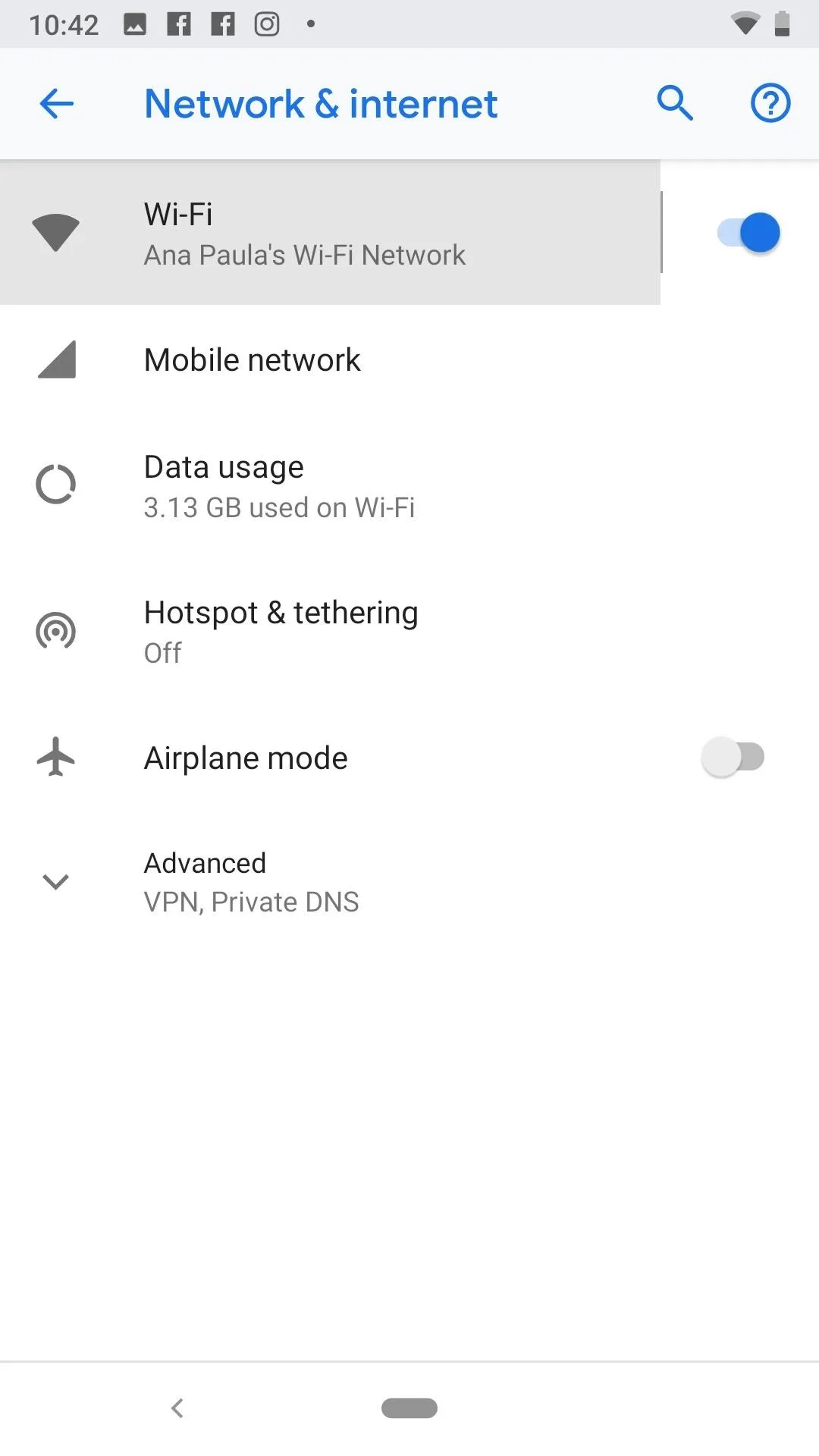Turn off the Wi-Fi switch
Viewport: 819px width, 1456px height.
pyautogui.click(x=748, y=233)
